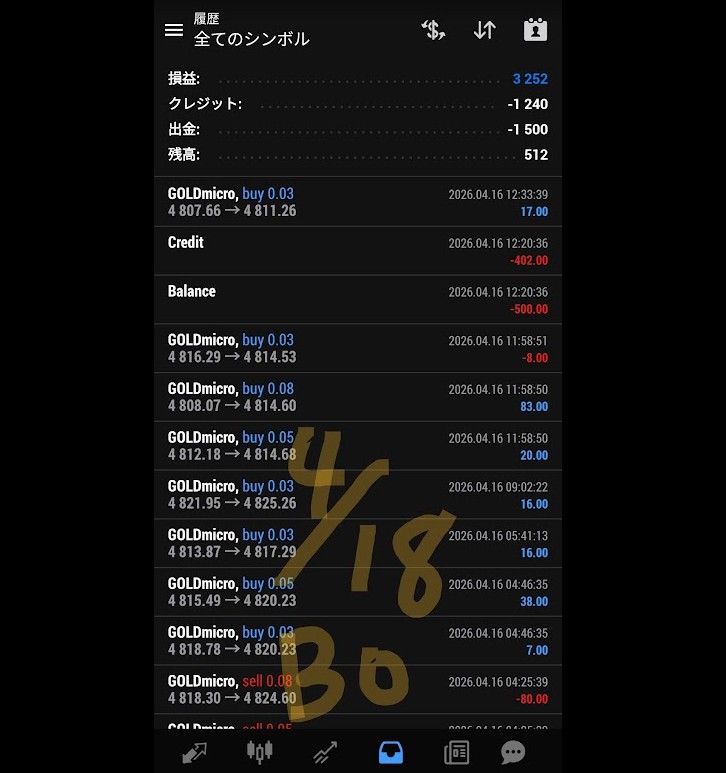
Task: Expand GOLDmicro buy 0.08 trade with 83.00 profit
Action: click(x=358, y=397)
